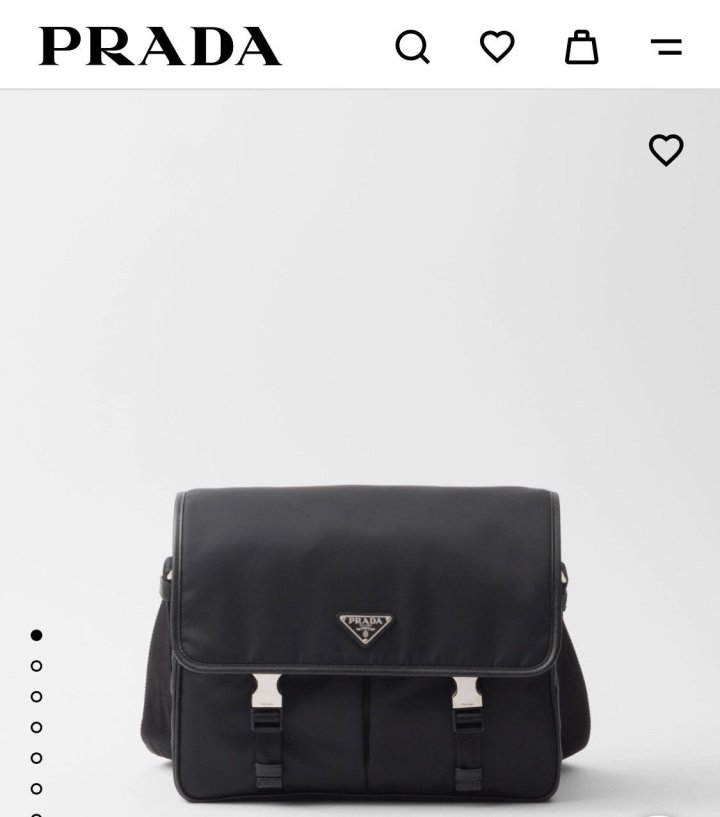Open the shopping bag
Screen dimensions: 720x817
(582, 46)
